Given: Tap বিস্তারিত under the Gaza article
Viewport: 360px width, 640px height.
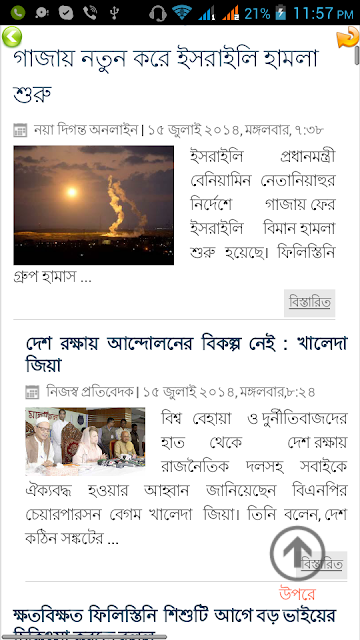Looking at the screenshot, I should (309, 303).
